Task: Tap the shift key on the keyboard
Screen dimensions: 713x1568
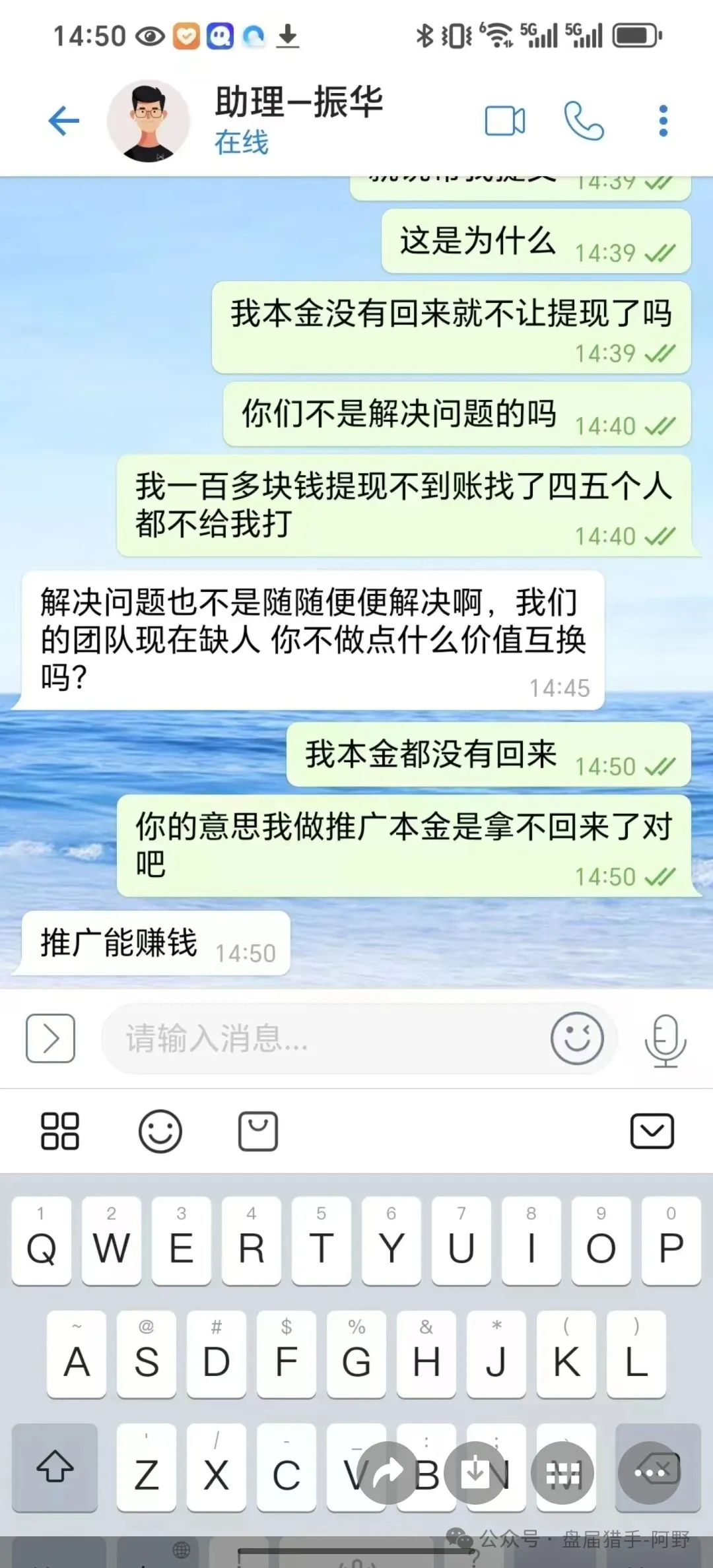Action: point(55,1467)
